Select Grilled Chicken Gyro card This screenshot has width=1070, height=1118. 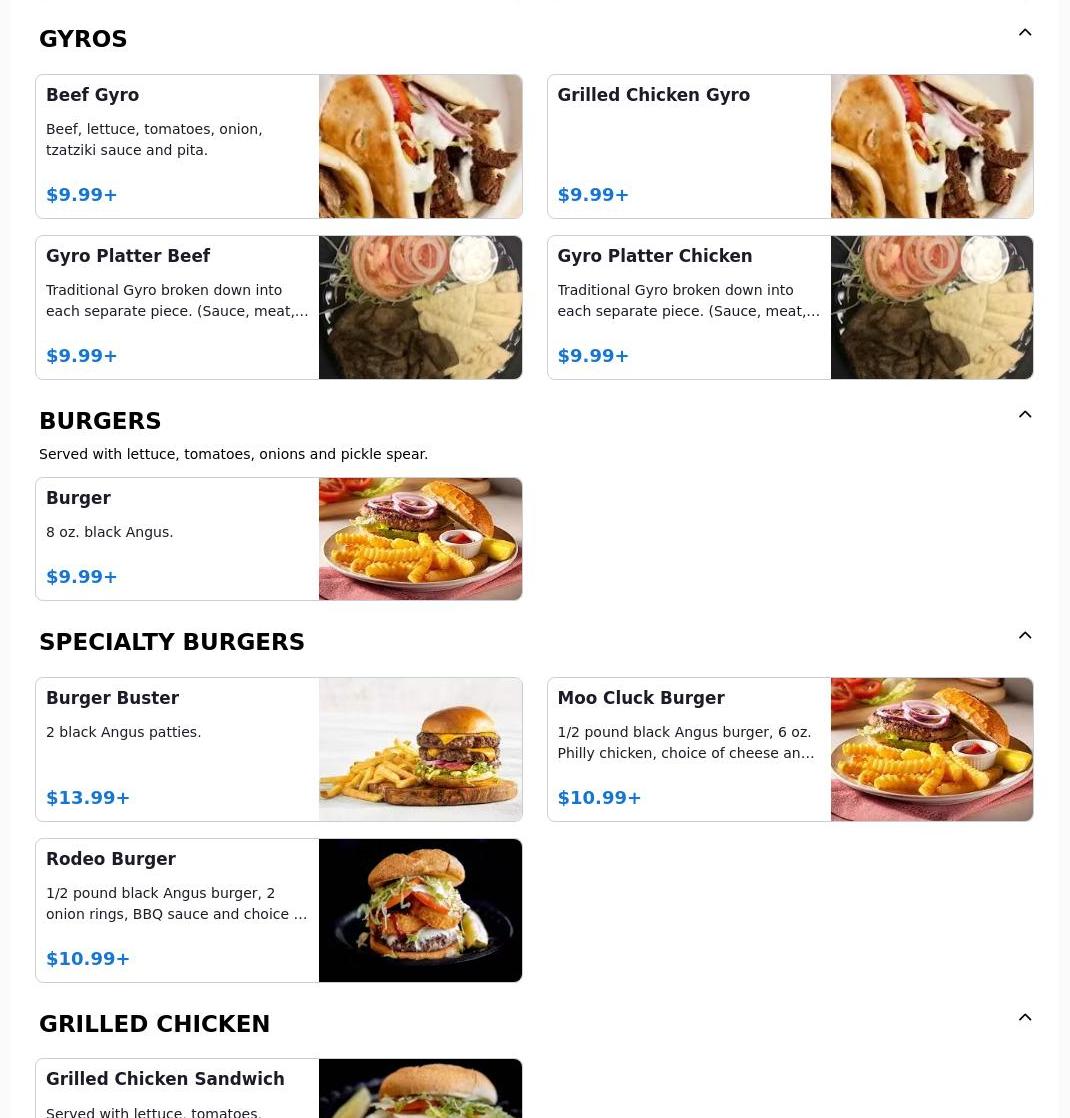click(789, 146)
